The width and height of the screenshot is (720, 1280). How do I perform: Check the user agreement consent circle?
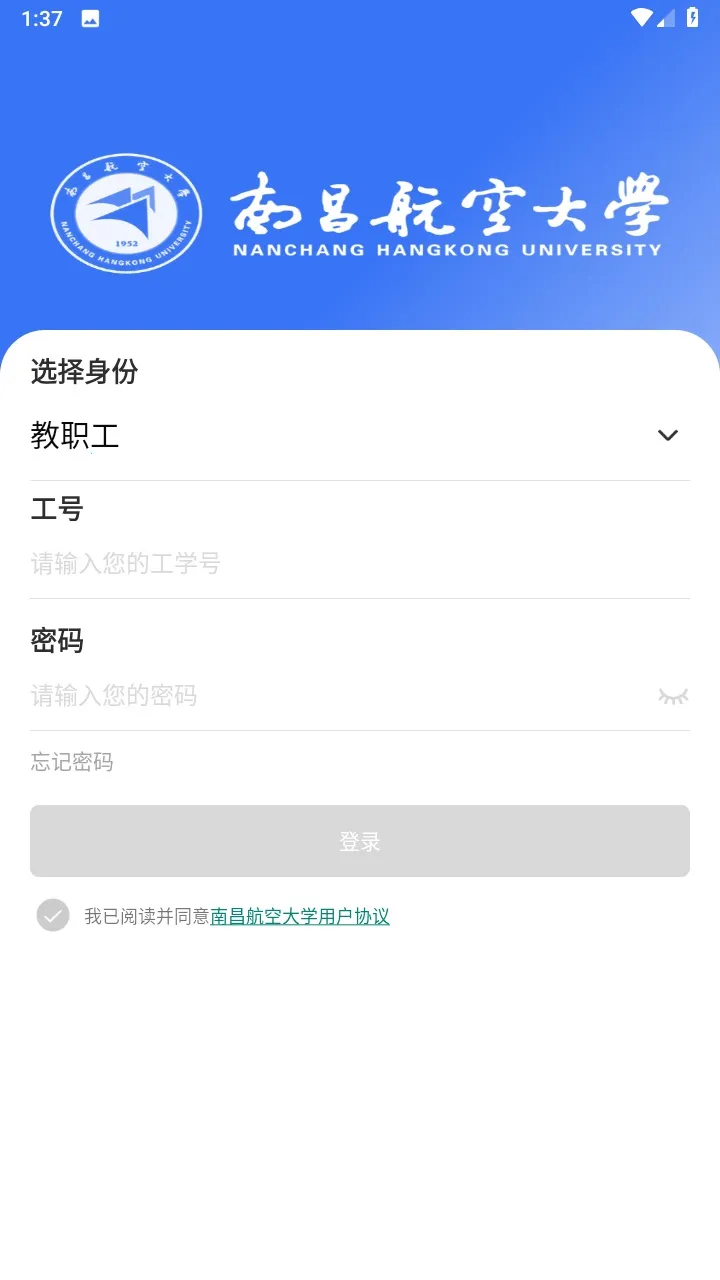(52, 914)
